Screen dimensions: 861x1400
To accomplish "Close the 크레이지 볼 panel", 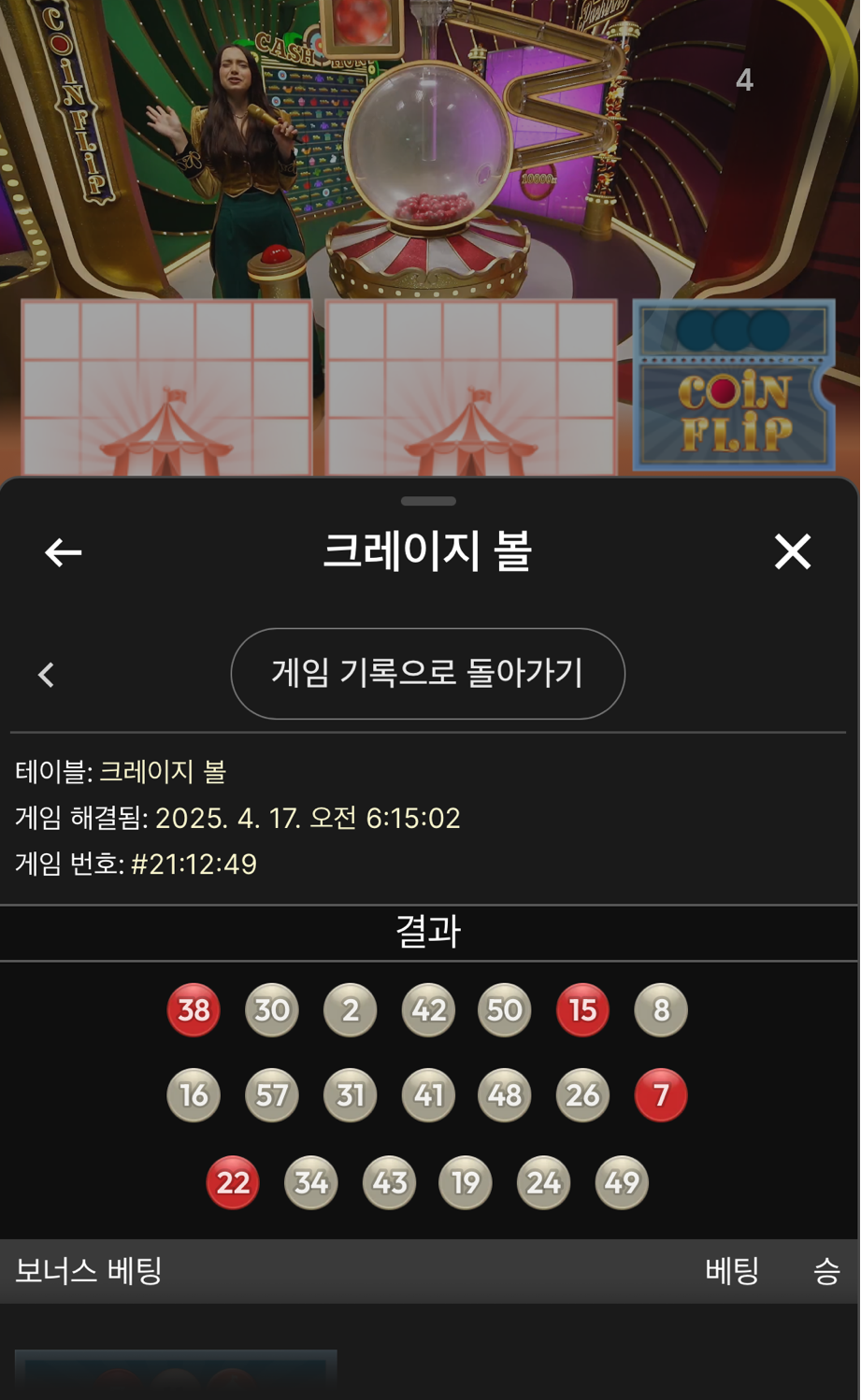I will 792,551.
